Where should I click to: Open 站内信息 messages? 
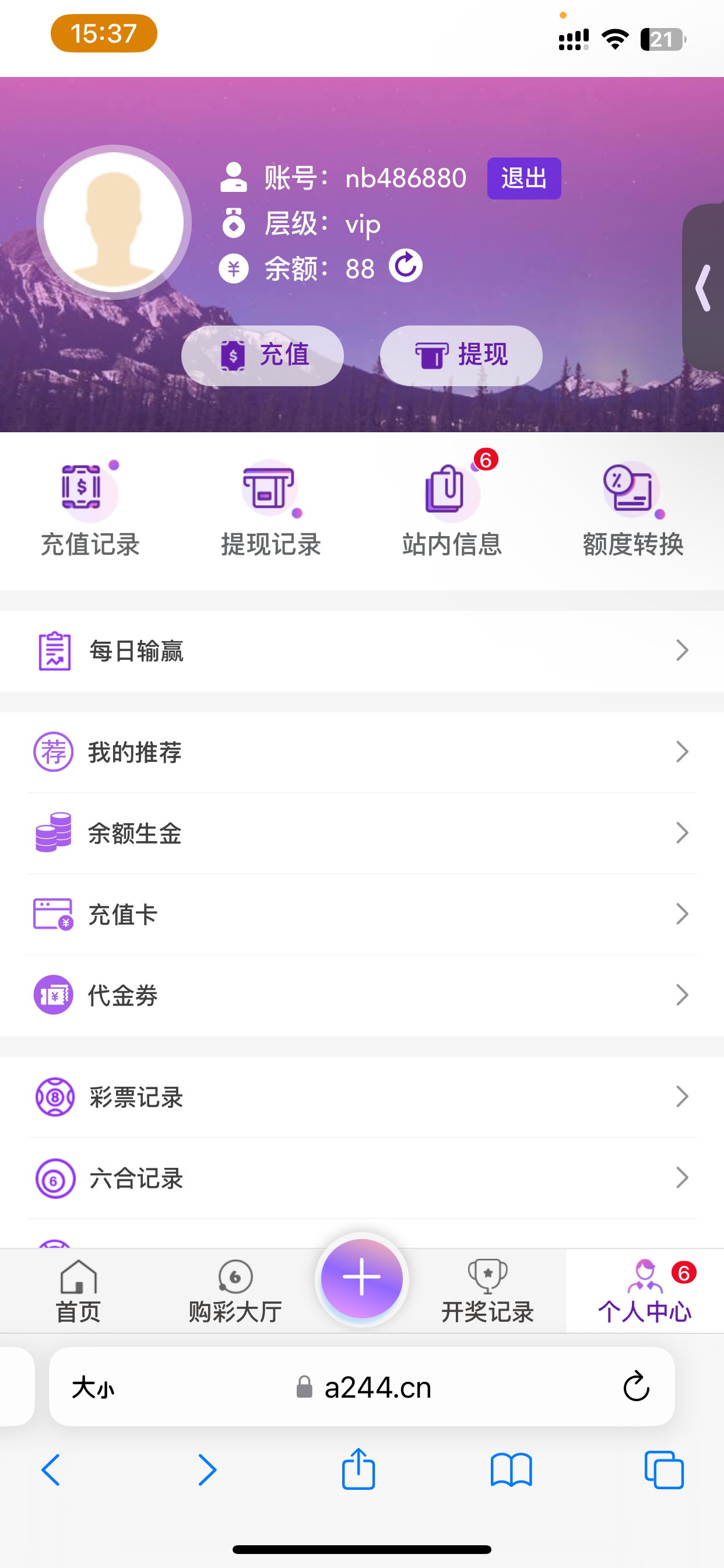click(x=451, y=510)
